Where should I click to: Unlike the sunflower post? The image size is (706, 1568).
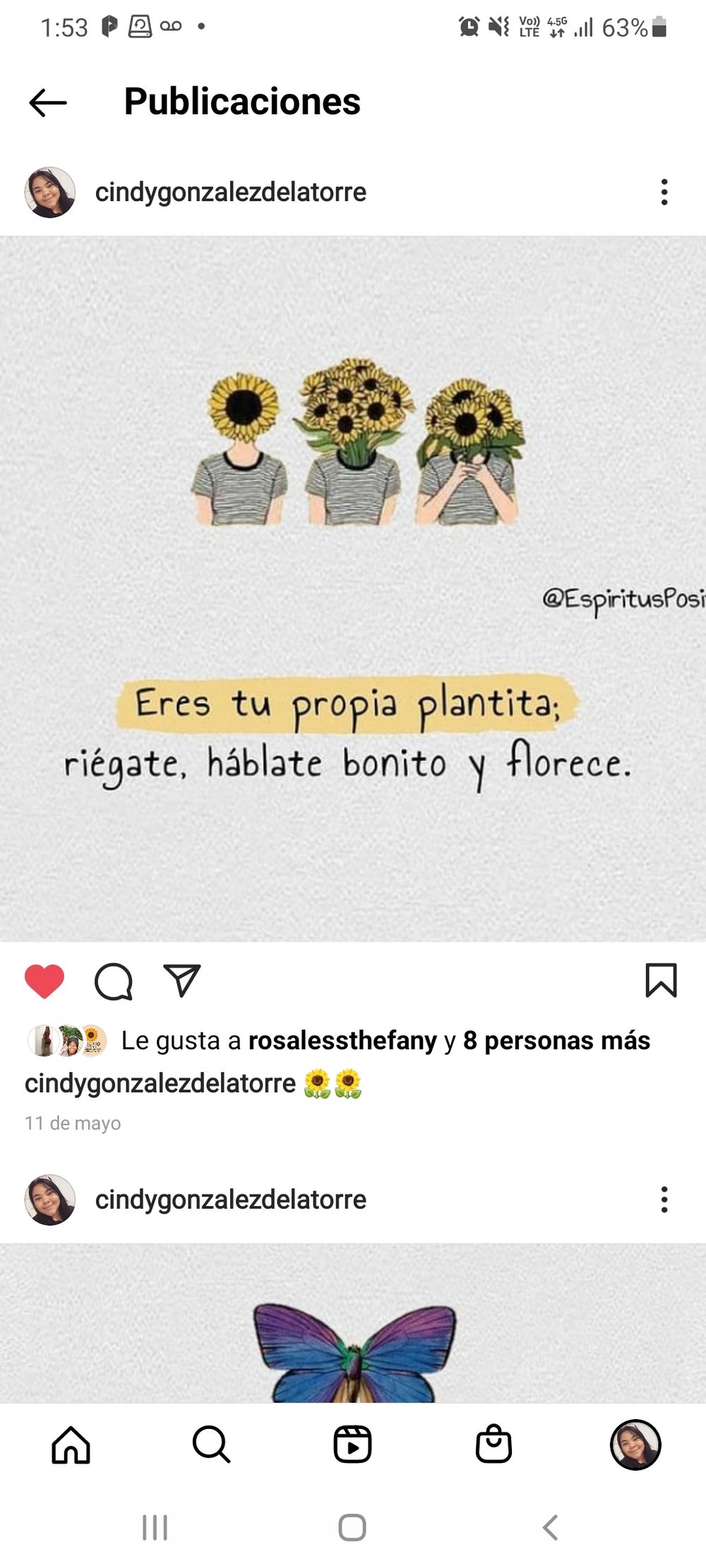tap(44, 981)
